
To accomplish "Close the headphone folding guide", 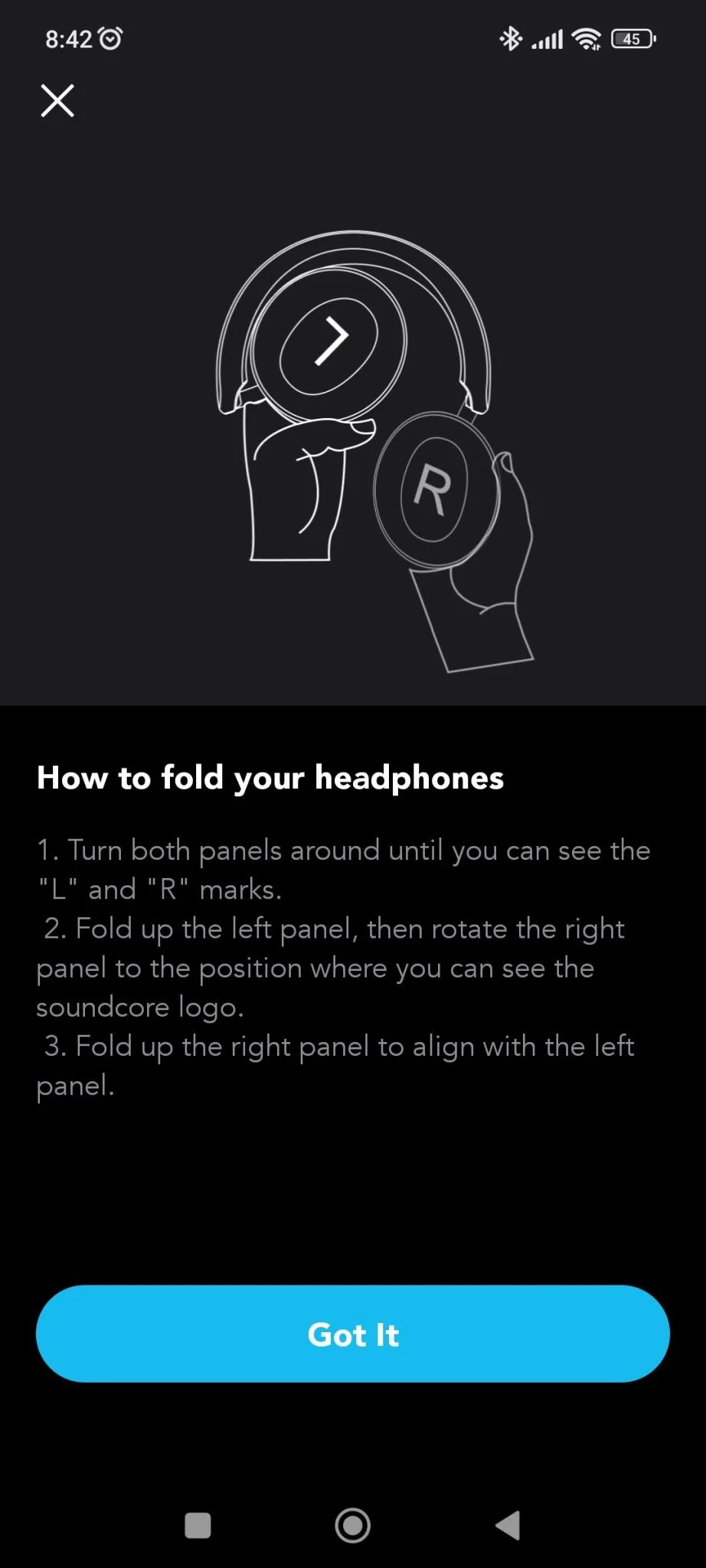I will coord(57,100).
